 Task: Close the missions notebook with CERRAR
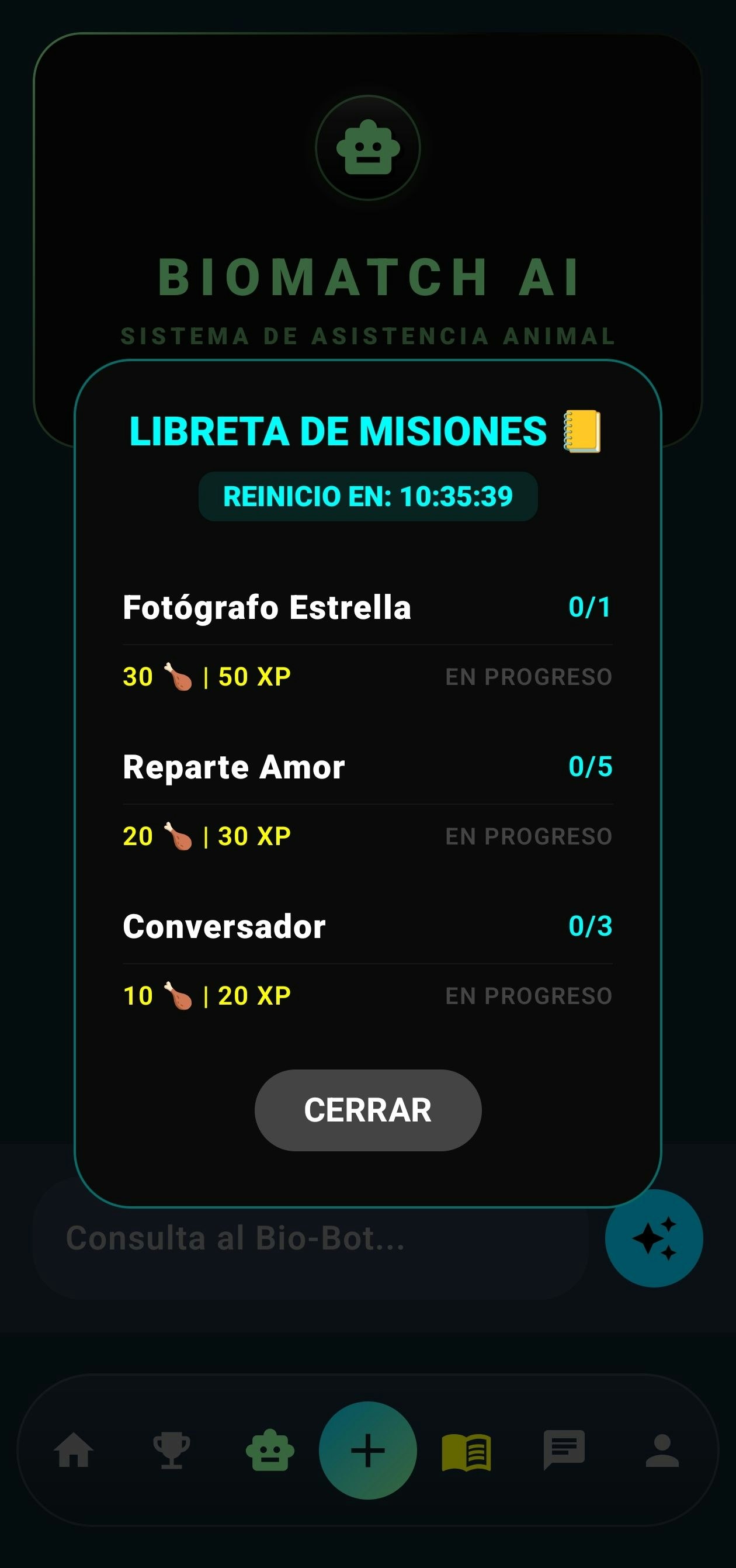(x=368, y=1110)
